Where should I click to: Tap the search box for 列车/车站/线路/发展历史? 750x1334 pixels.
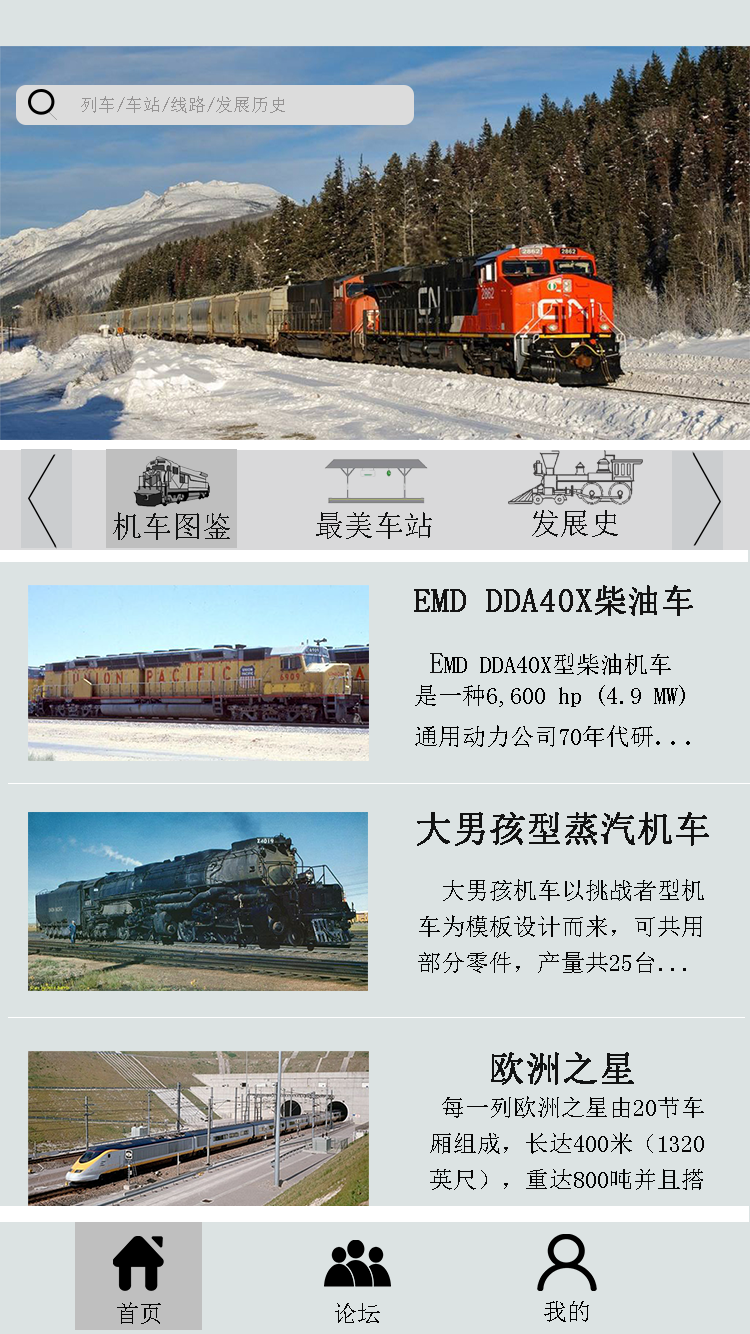[x=215, y=105]
